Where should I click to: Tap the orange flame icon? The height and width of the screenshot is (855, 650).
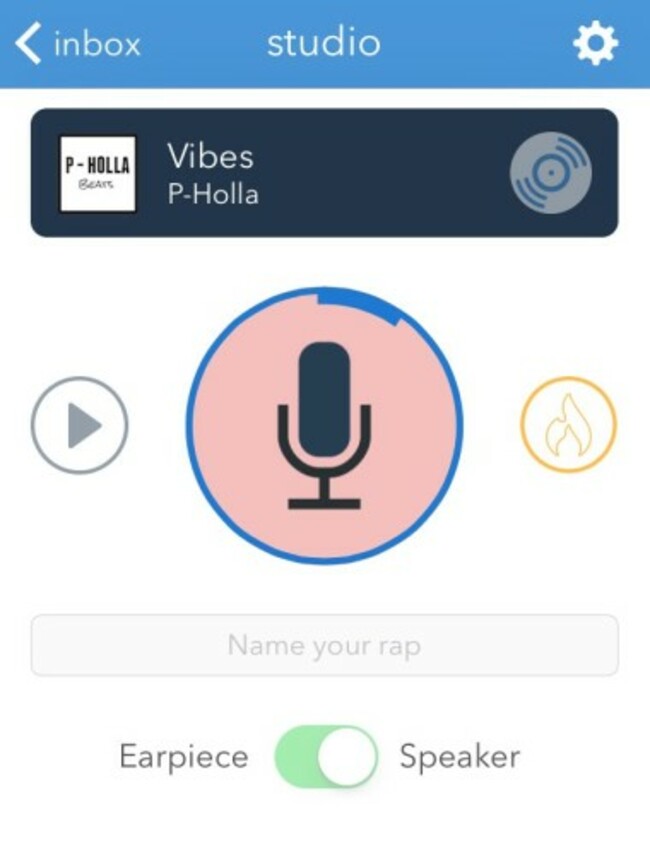point(568,425)
